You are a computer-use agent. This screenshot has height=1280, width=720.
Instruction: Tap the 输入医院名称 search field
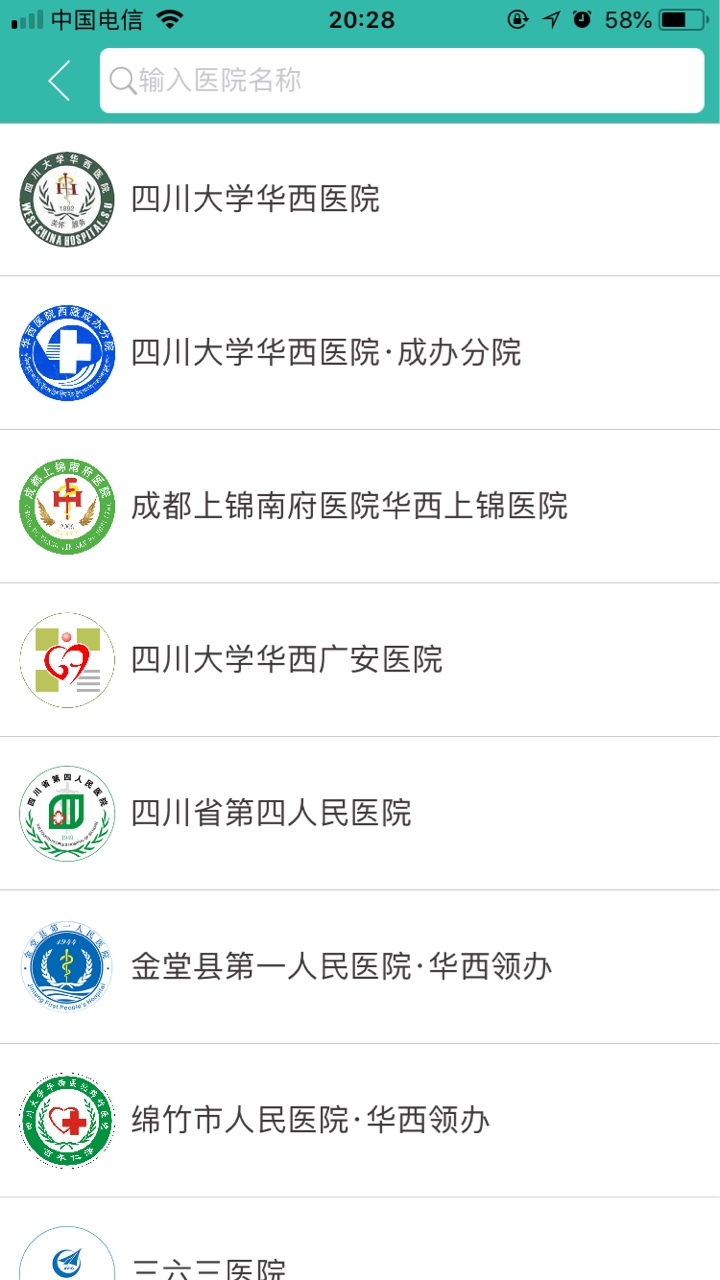402,80
